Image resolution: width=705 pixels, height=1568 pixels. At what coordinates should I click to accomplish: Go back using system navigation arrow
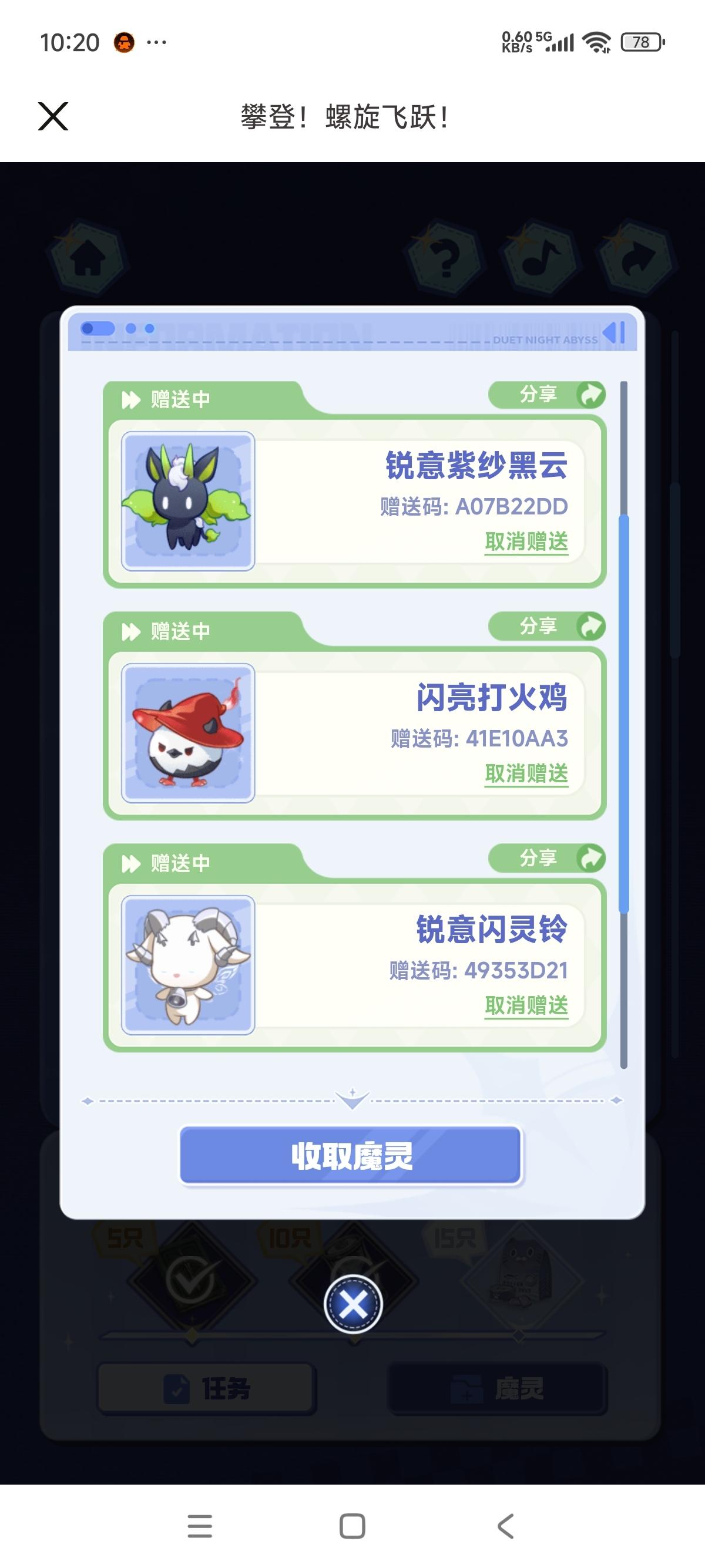point(505,1526)
